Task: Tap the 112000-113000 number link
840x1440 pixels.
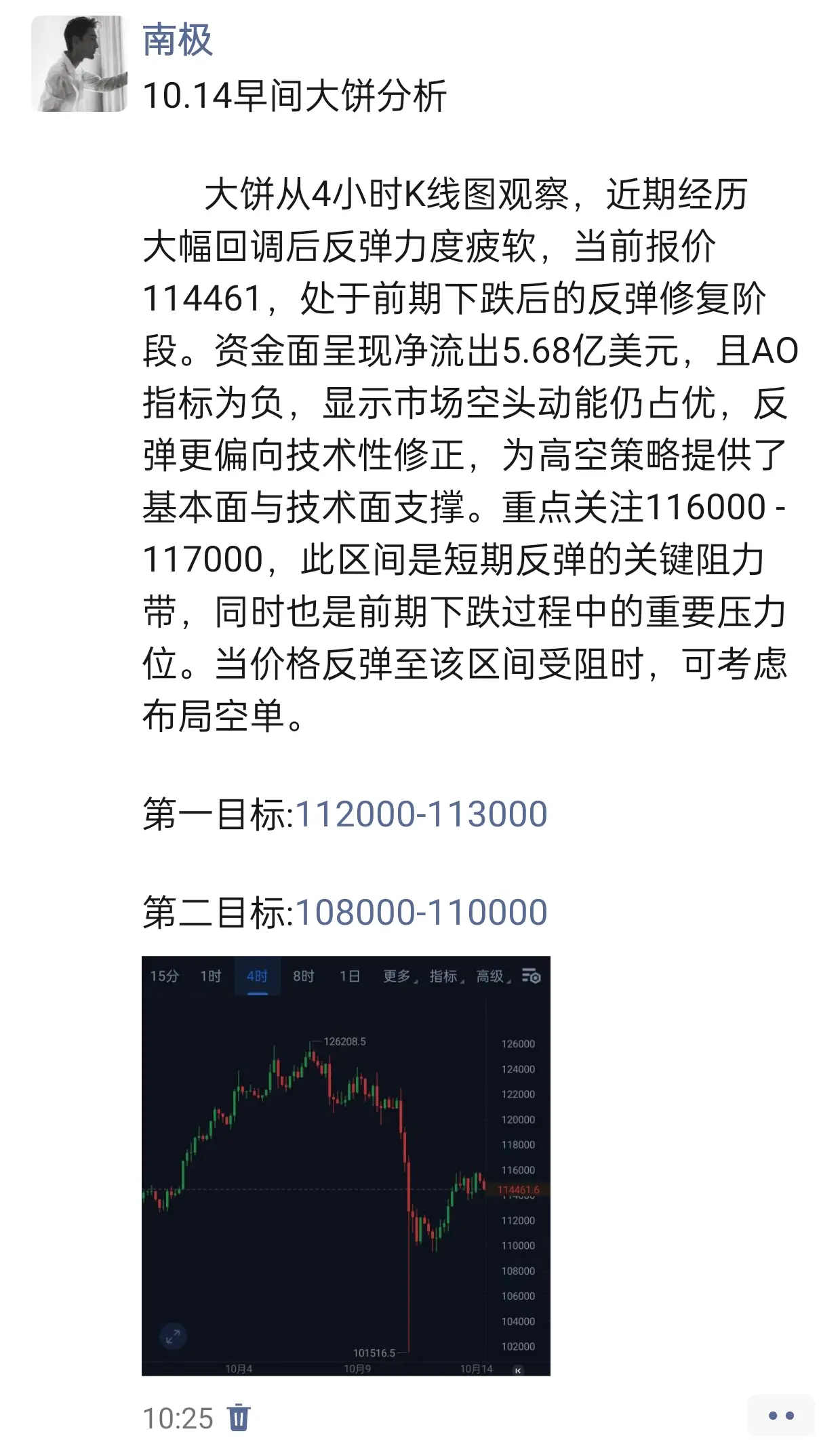Action: coord(421,814)
